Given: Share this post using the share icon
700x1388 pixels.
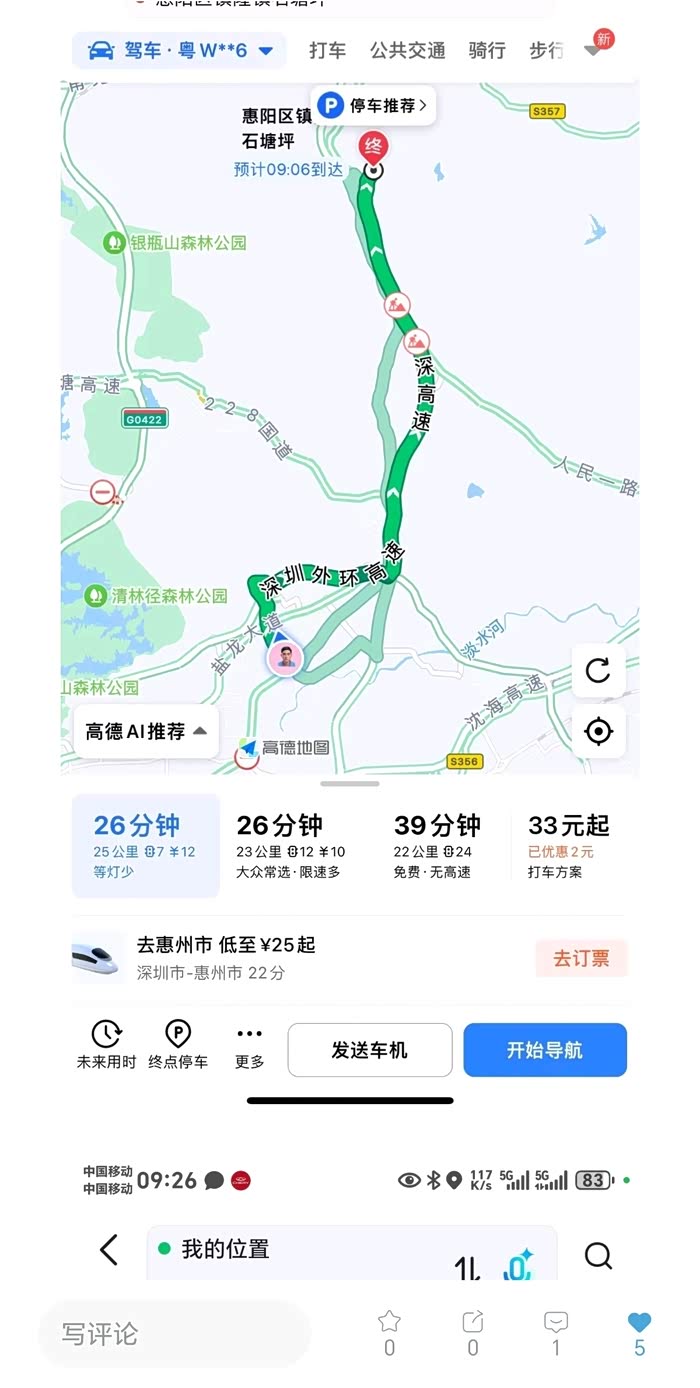Looking at the screenshot, I should pyautogui.click(x=473, y=1322).
